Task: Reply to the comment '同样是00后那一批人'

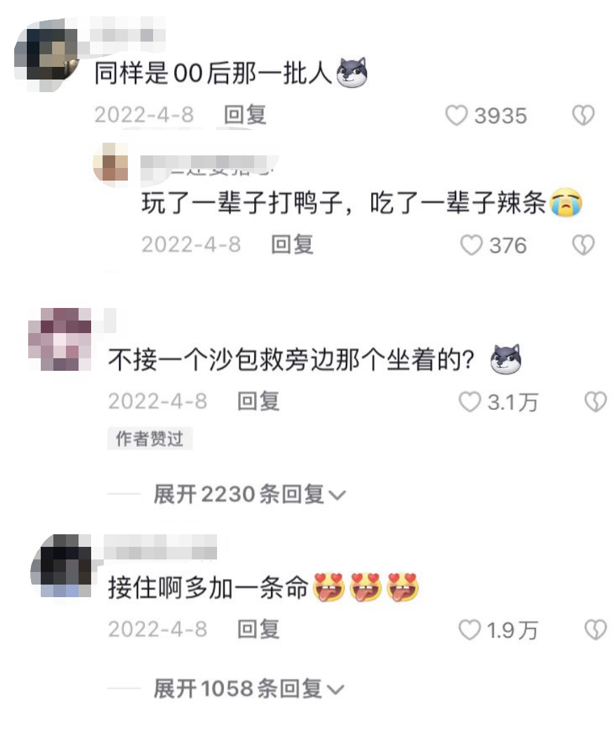Action: click(245, 115)
